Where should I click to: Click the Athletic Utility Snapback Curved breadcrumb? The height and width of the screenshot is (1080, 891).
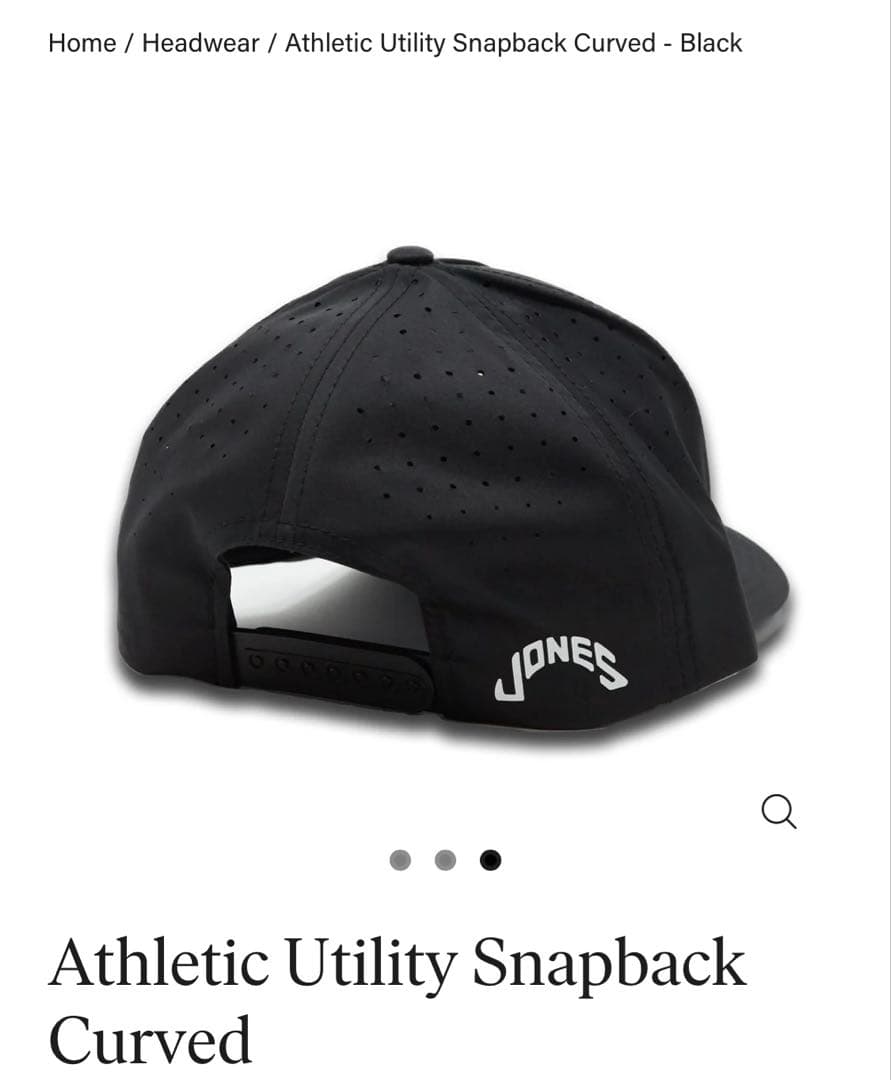pyautogui.click(x=511, y=43)
